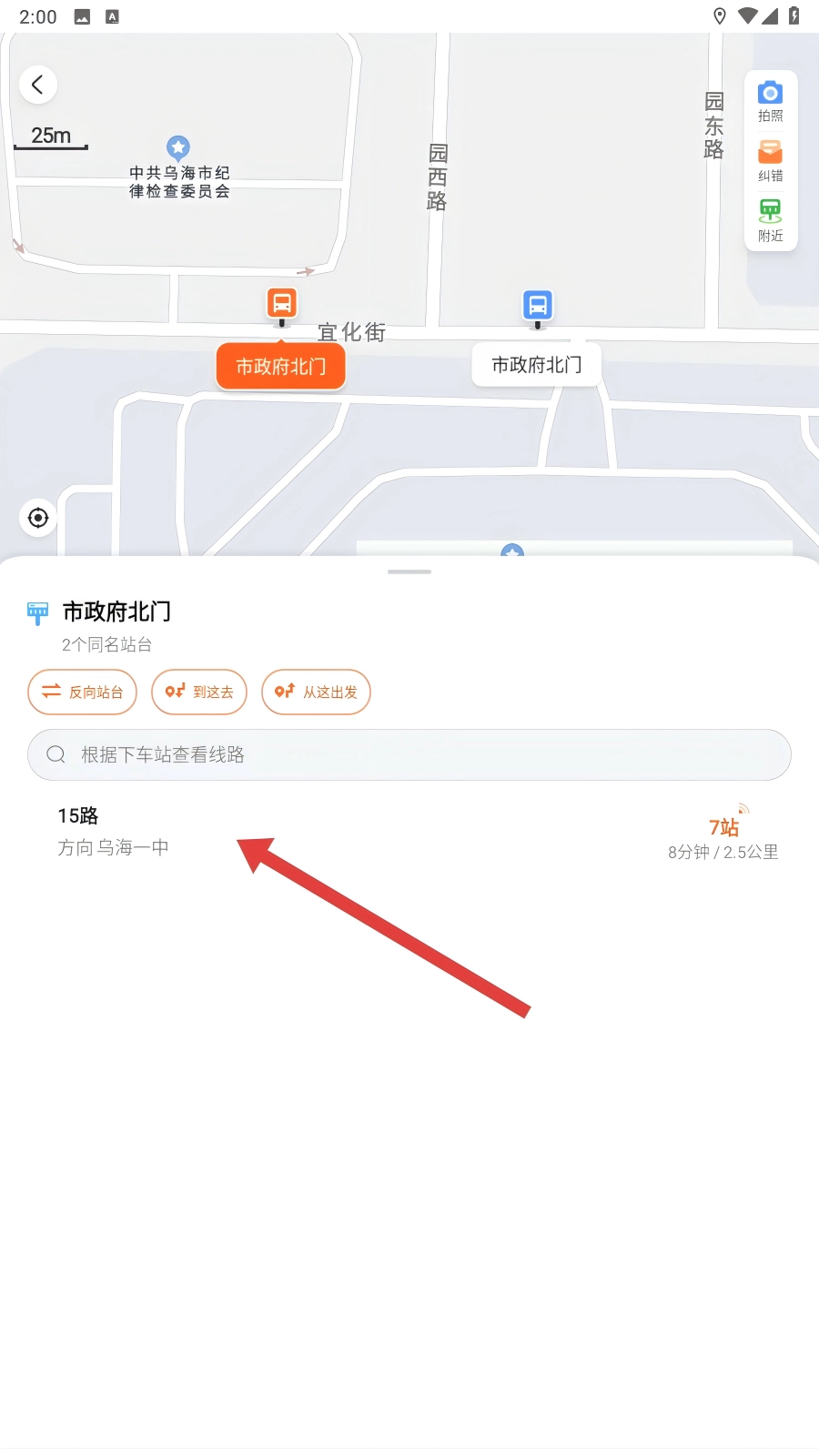
Task: Tap the bottom sheet drag handle
Action: (x=409, y=571)
